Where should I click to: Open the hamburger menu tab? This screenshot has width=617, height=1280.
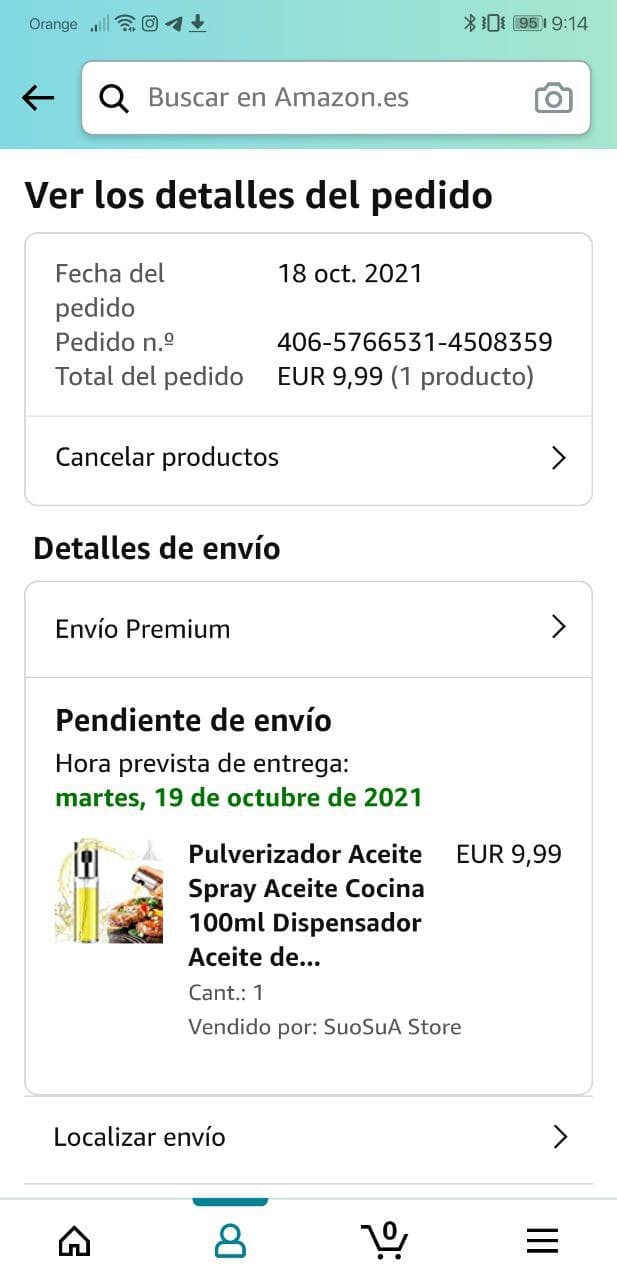542,1241
